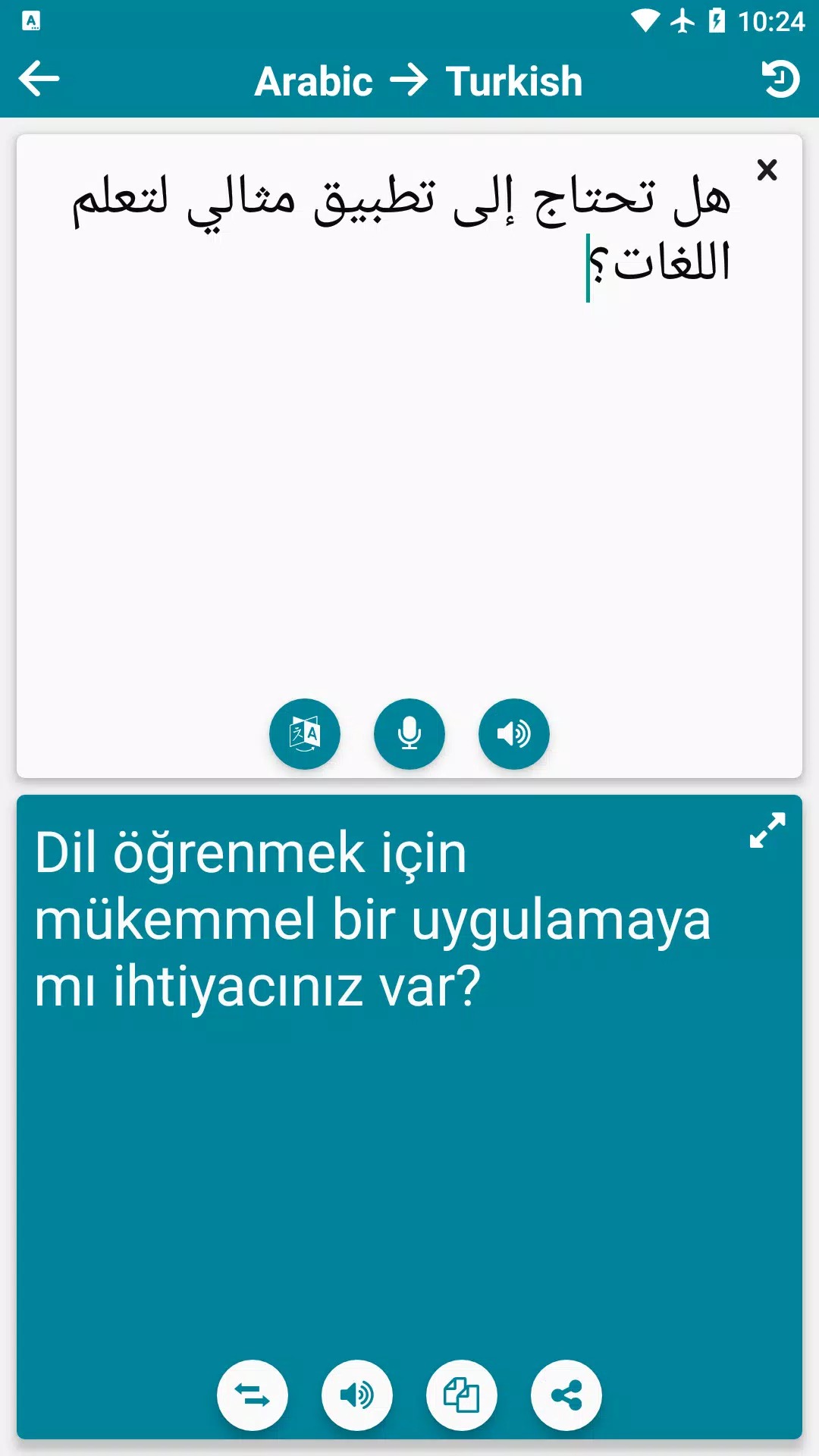This screenshot has width=819, height=1456.
Task: Expand the Turkish translation to fullscreen
Action: click(x=767, y=830)
